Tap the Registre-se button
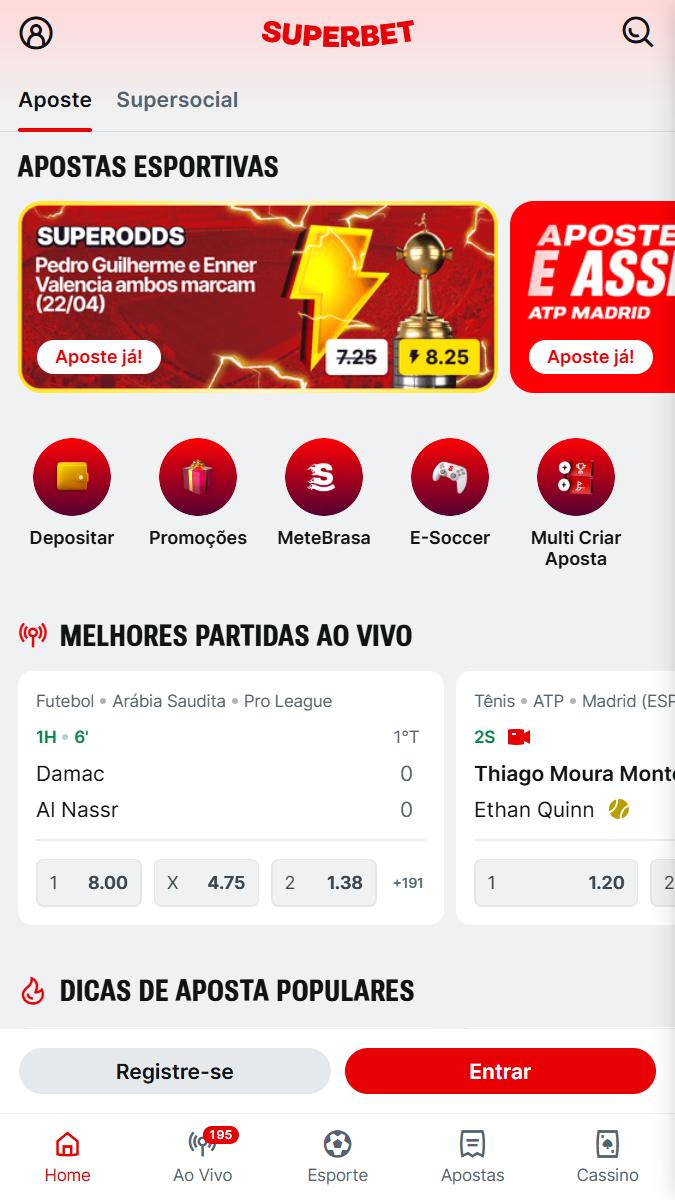This screenshot has height=1200, width=675. (175, 1072)
